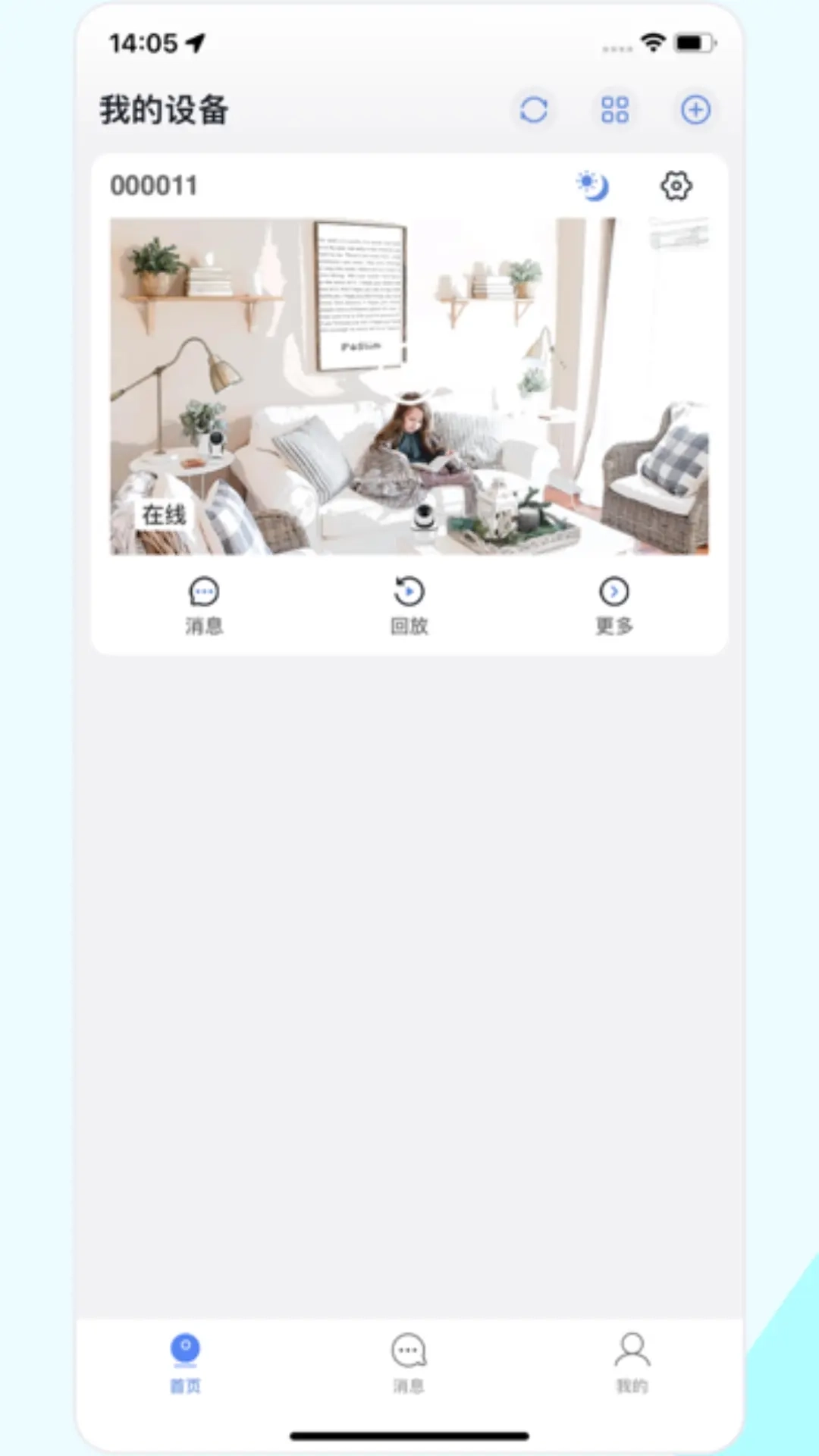The height and width of the screenshot is (1456, 819).
Task: Open 消息 for device 000011
Action: 204,605
